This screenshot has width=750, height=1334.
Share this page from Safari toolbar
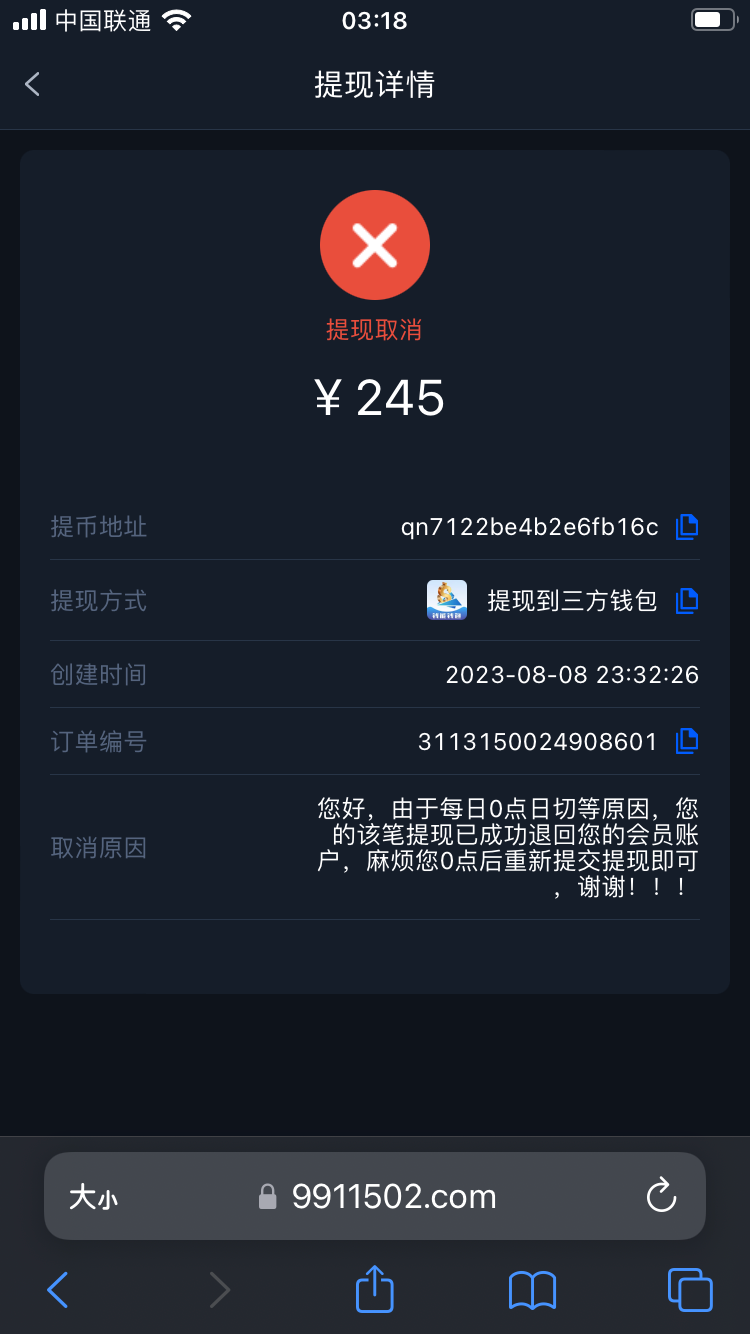(375, 1289)
